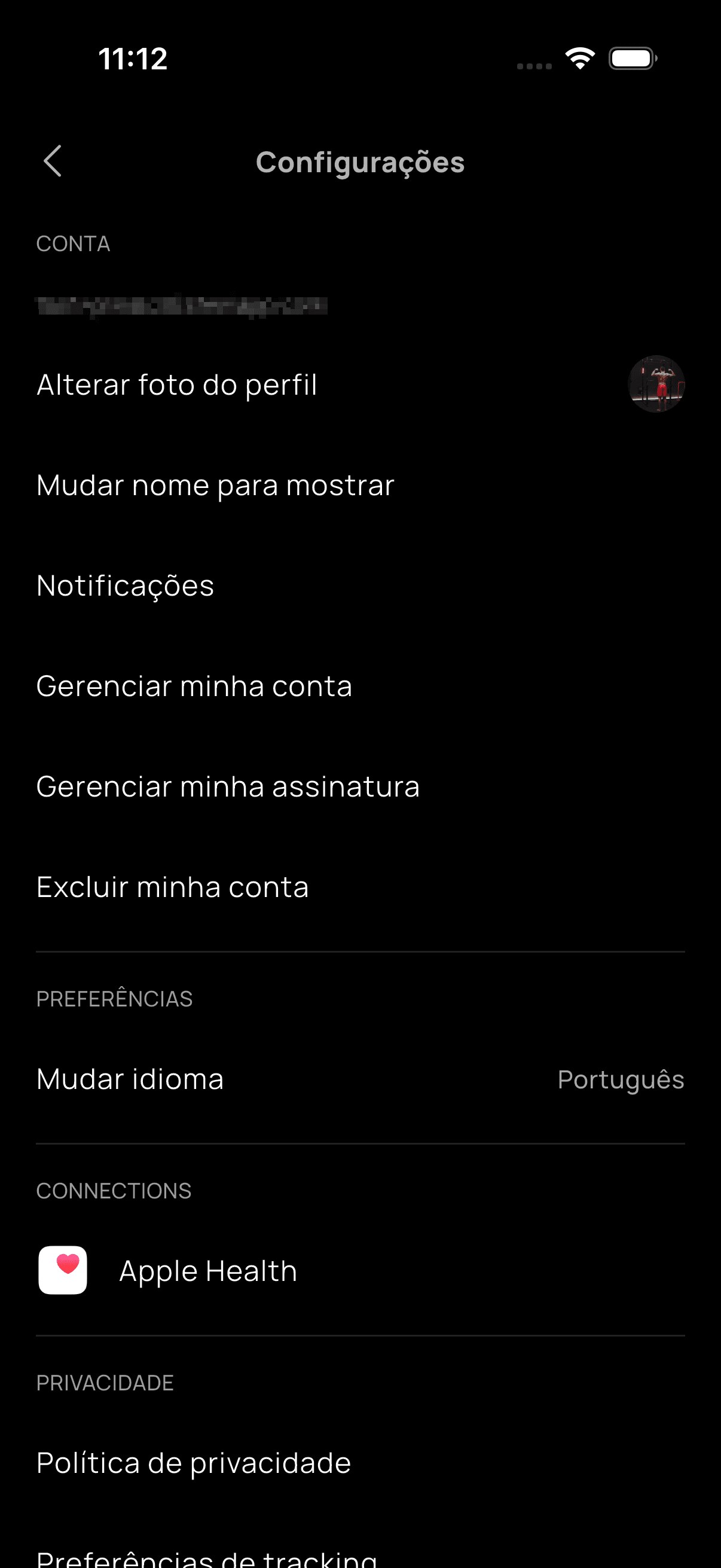Open the Mudar idioma language selector

(130, 1078)
